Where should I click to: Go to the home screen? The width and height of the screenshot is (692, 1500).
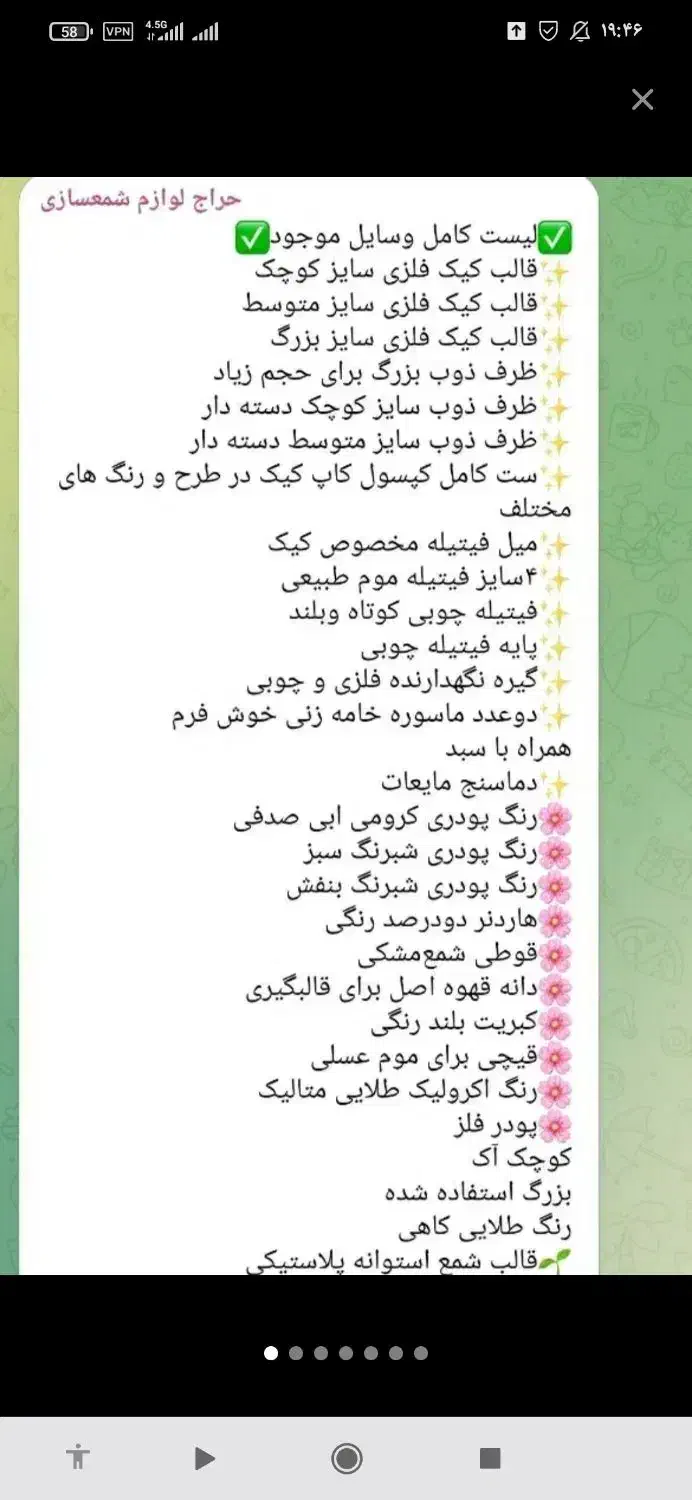click(346, 1459)
